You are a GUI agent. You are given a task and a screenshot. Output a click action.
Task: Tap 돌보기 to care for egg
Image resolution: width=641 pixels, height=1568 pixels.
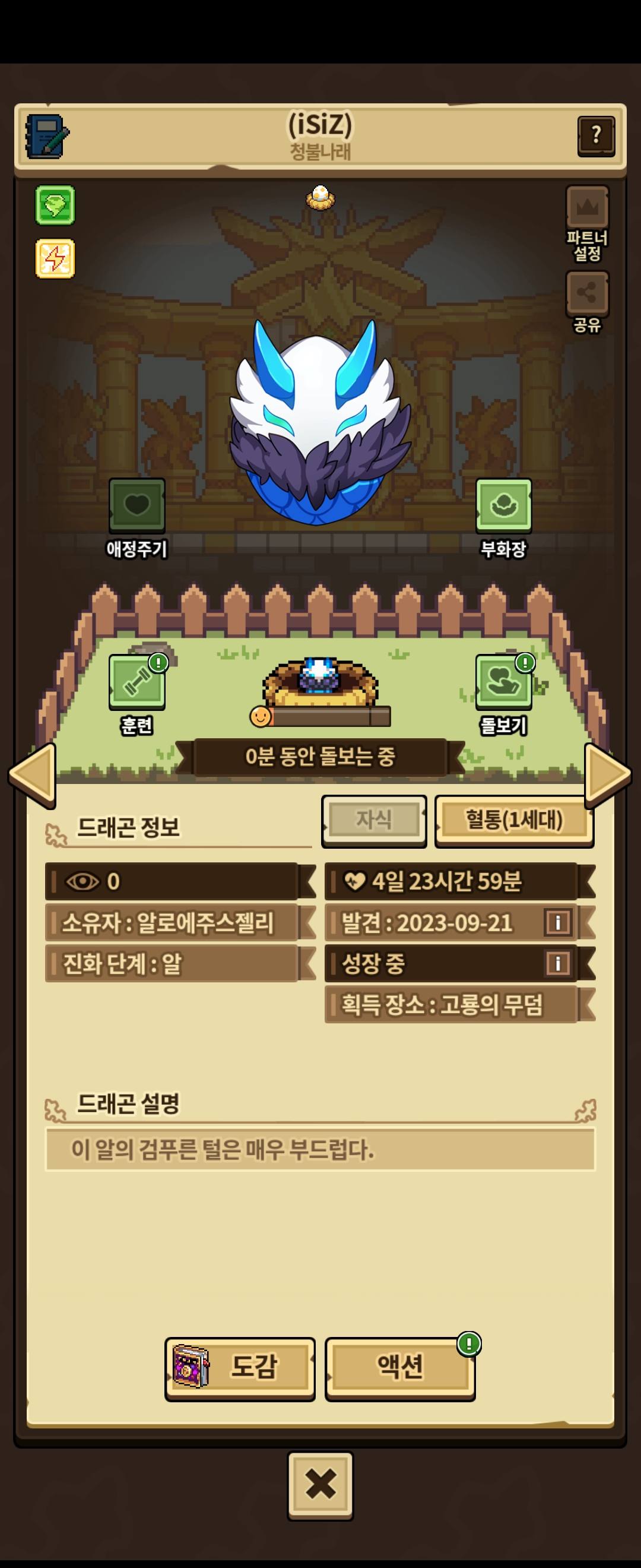[x=503, y=682]
